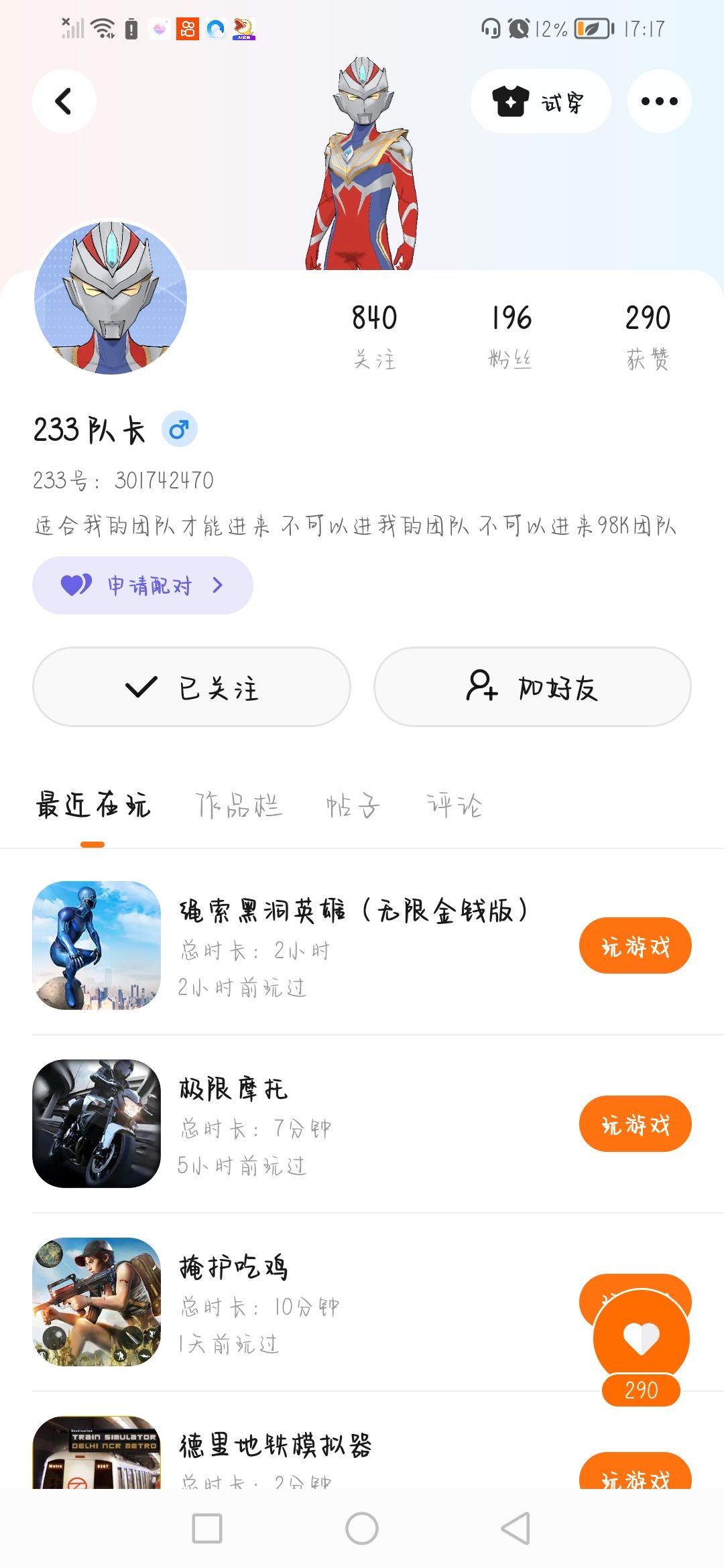Go back using the top-left arrow
The image size is (724, 1568).
(64, 101)
